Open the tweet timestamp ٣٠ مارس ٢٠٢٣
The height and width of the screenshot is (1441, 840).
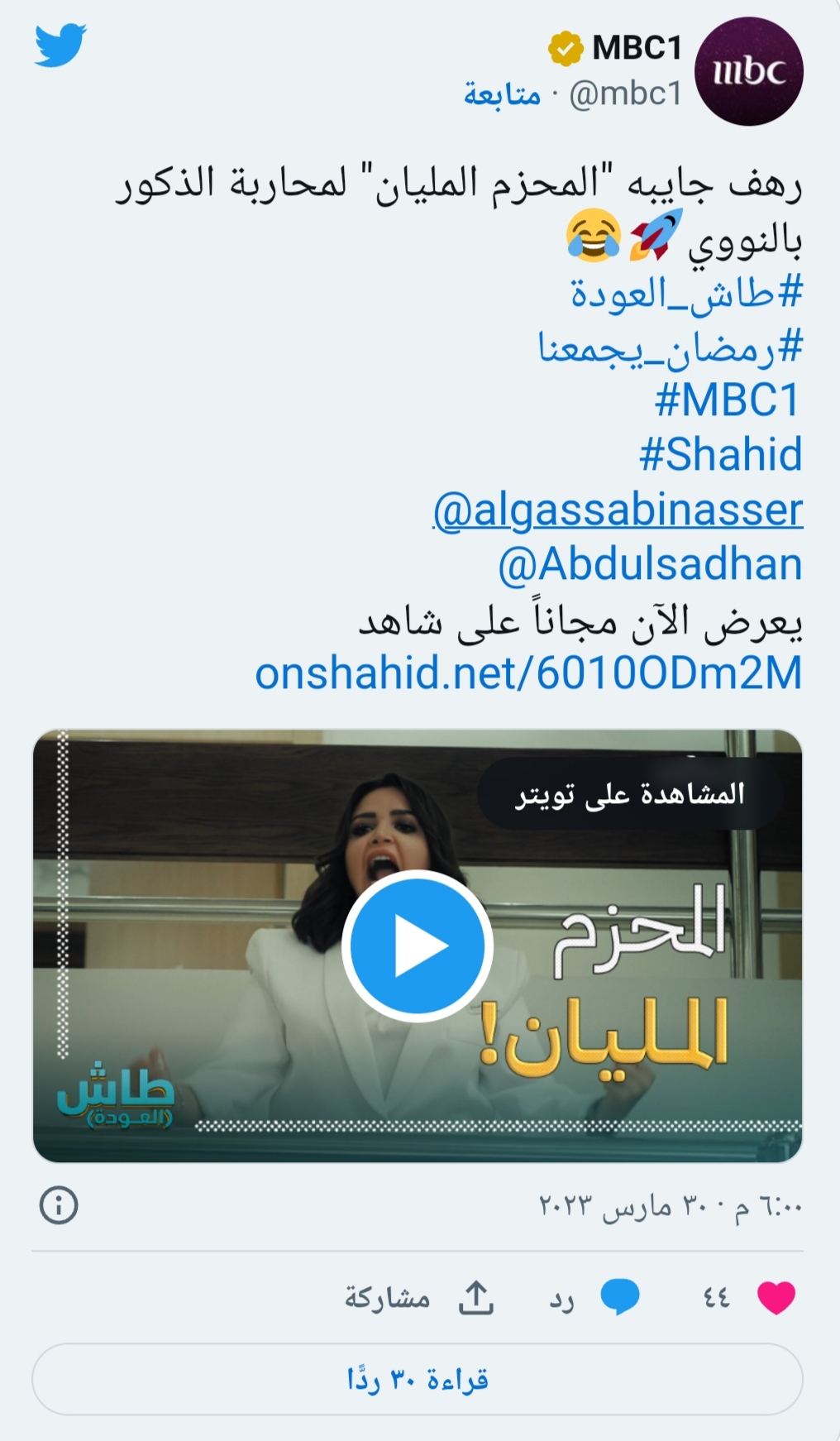tap(671, 1207)
